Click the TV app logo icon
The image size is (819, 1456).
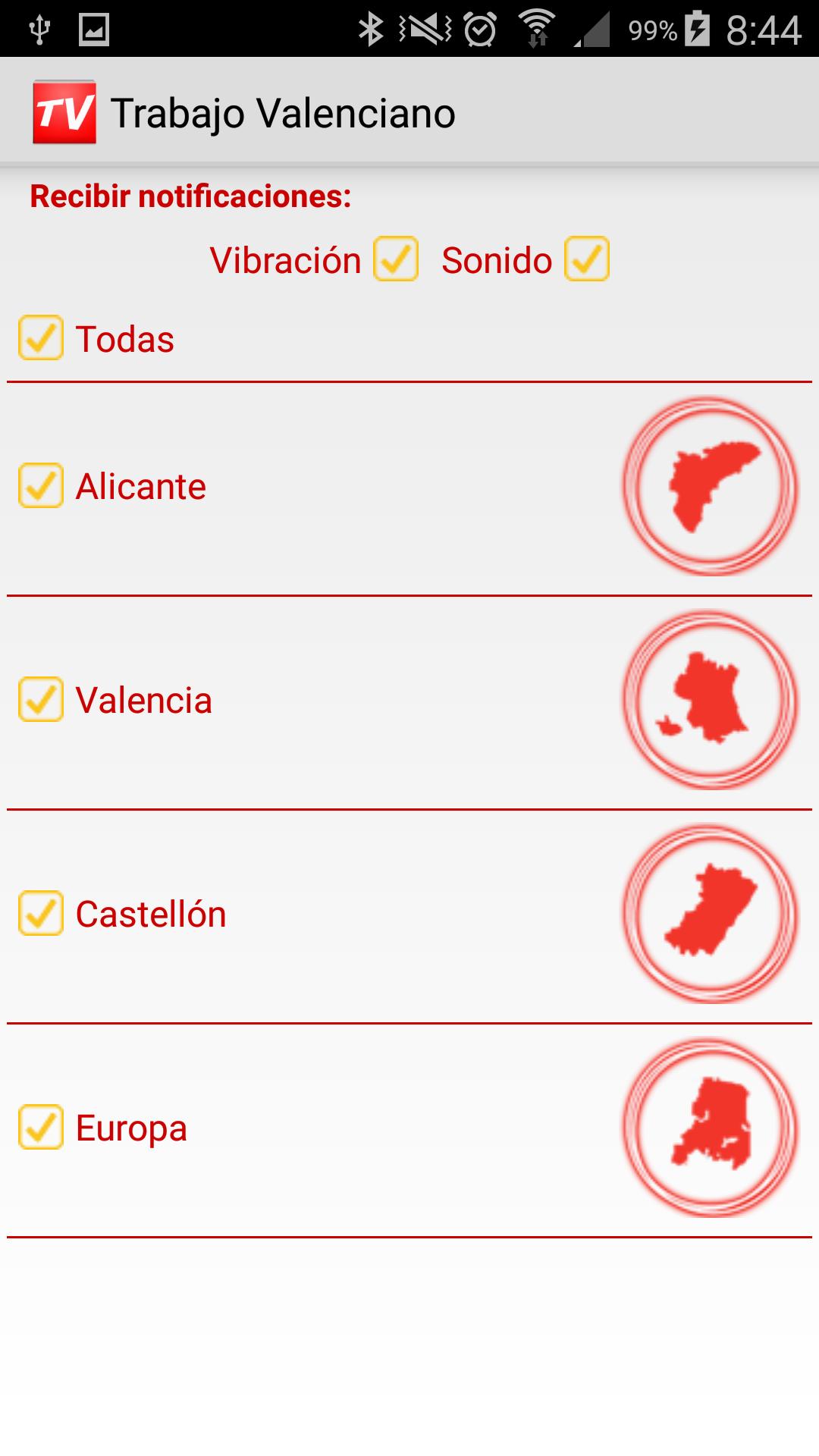(64, 111)
